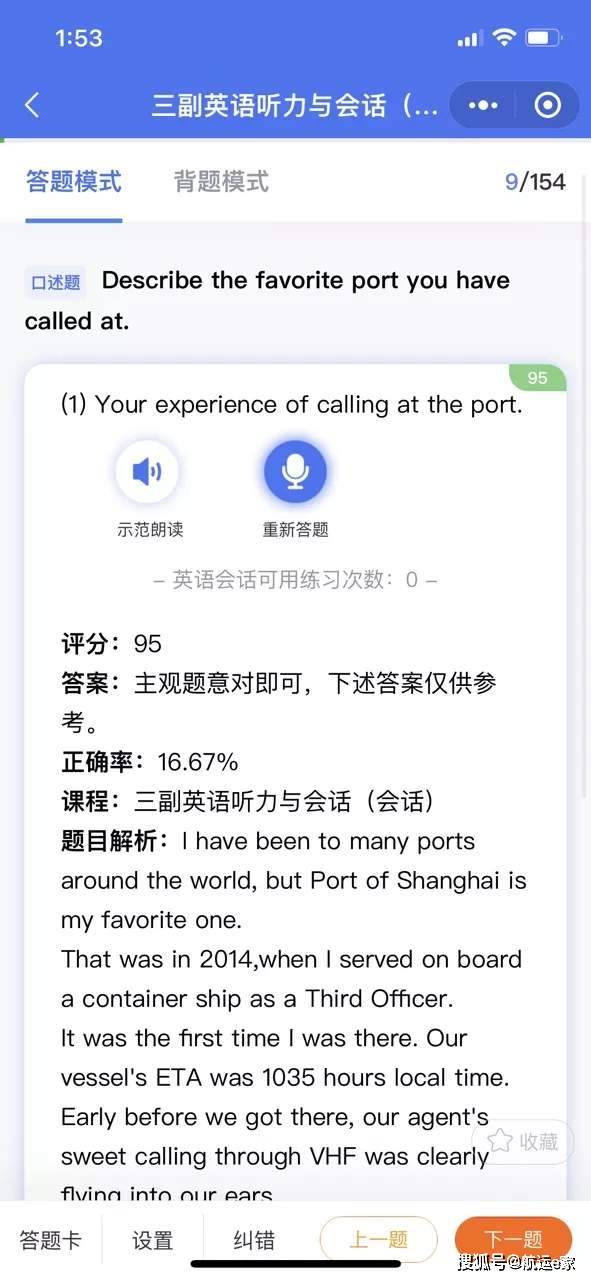The height and width of the screenshot is (1280, 591).
Task: Add this question to 收藏
Action: pyautogui.click(x=523, y=1141)
